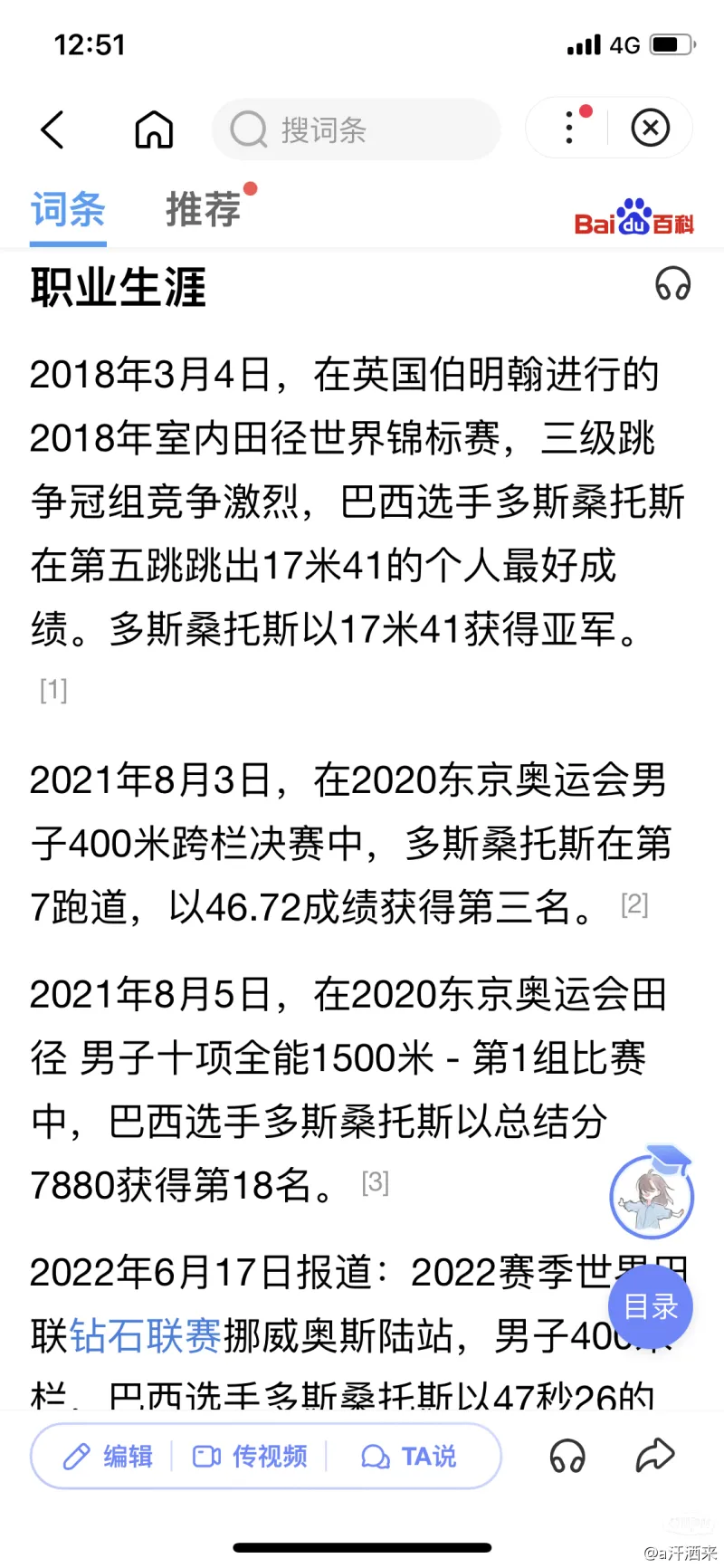Open TA说 comments
Screen dimensions: 724x1568
408,1456
